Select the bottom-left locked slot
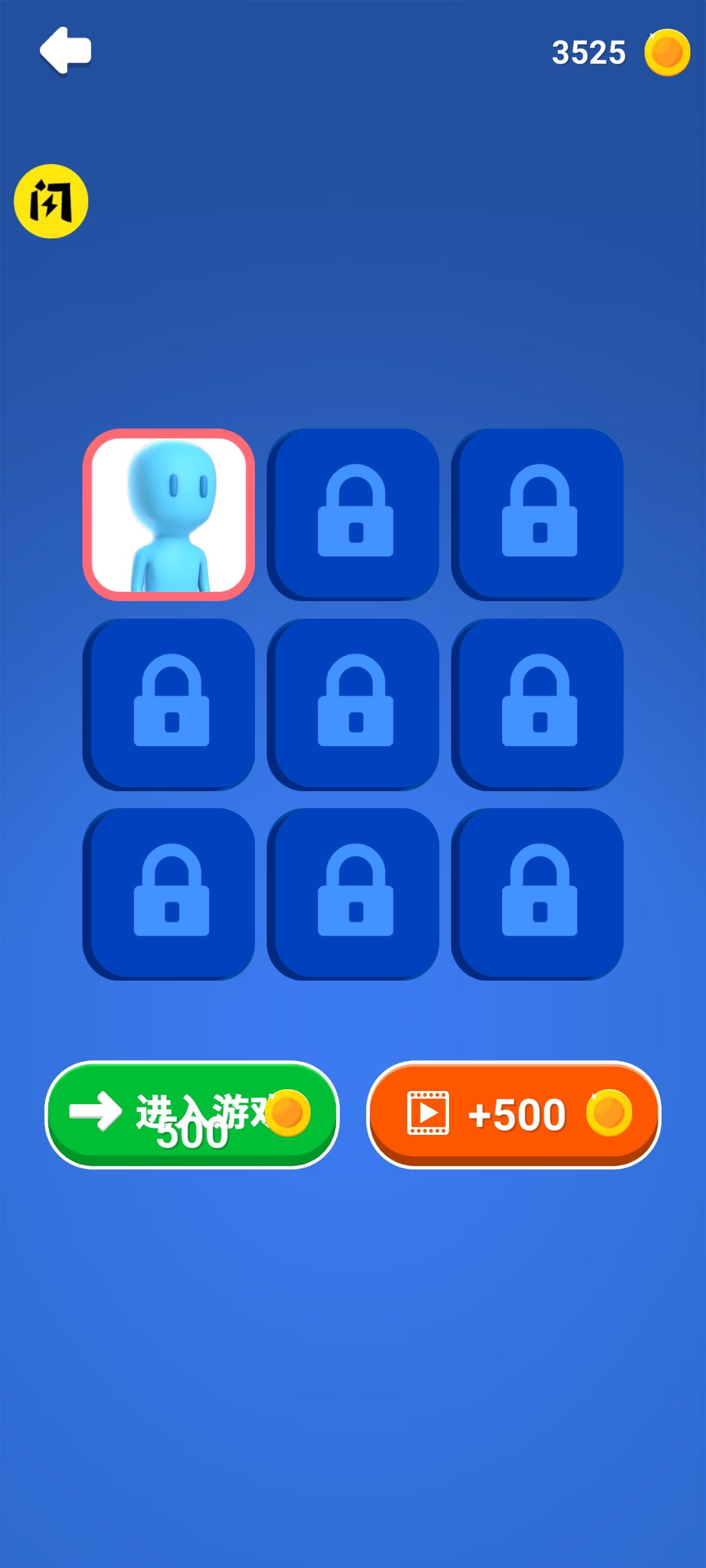Screen dimensions: 706x1568 pos(170,895)
